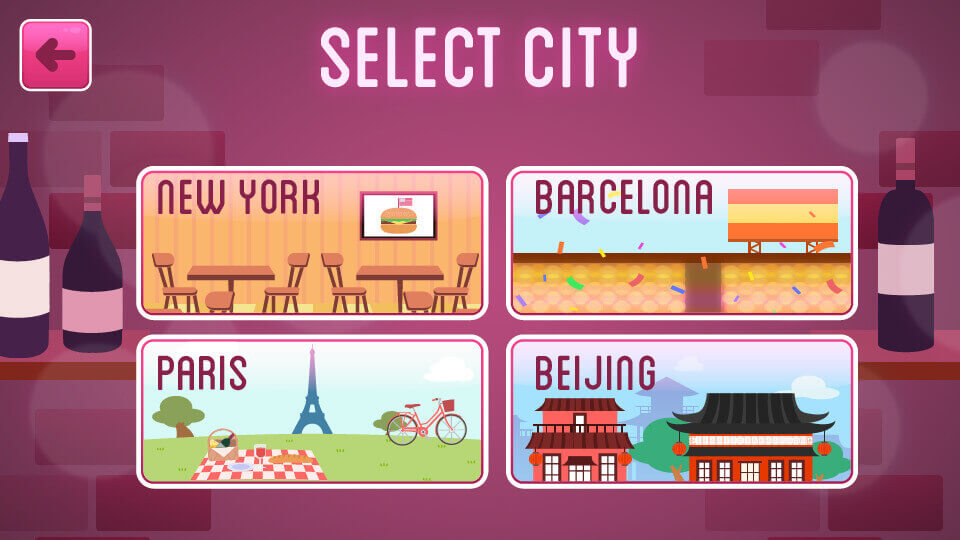Pick the Beijing city card

(681, 411)
